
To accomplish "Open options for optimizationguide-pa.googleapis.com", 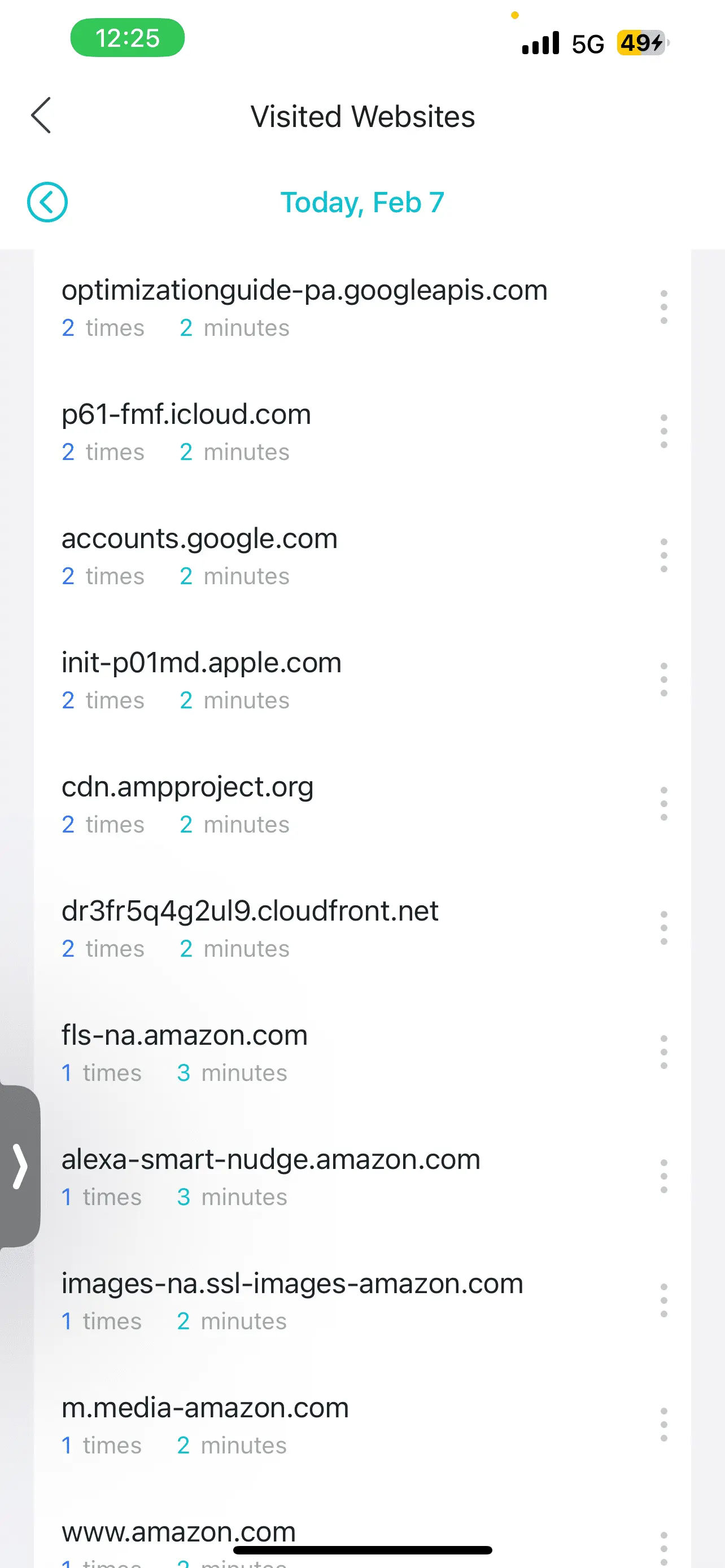I will tap(663, 308).
